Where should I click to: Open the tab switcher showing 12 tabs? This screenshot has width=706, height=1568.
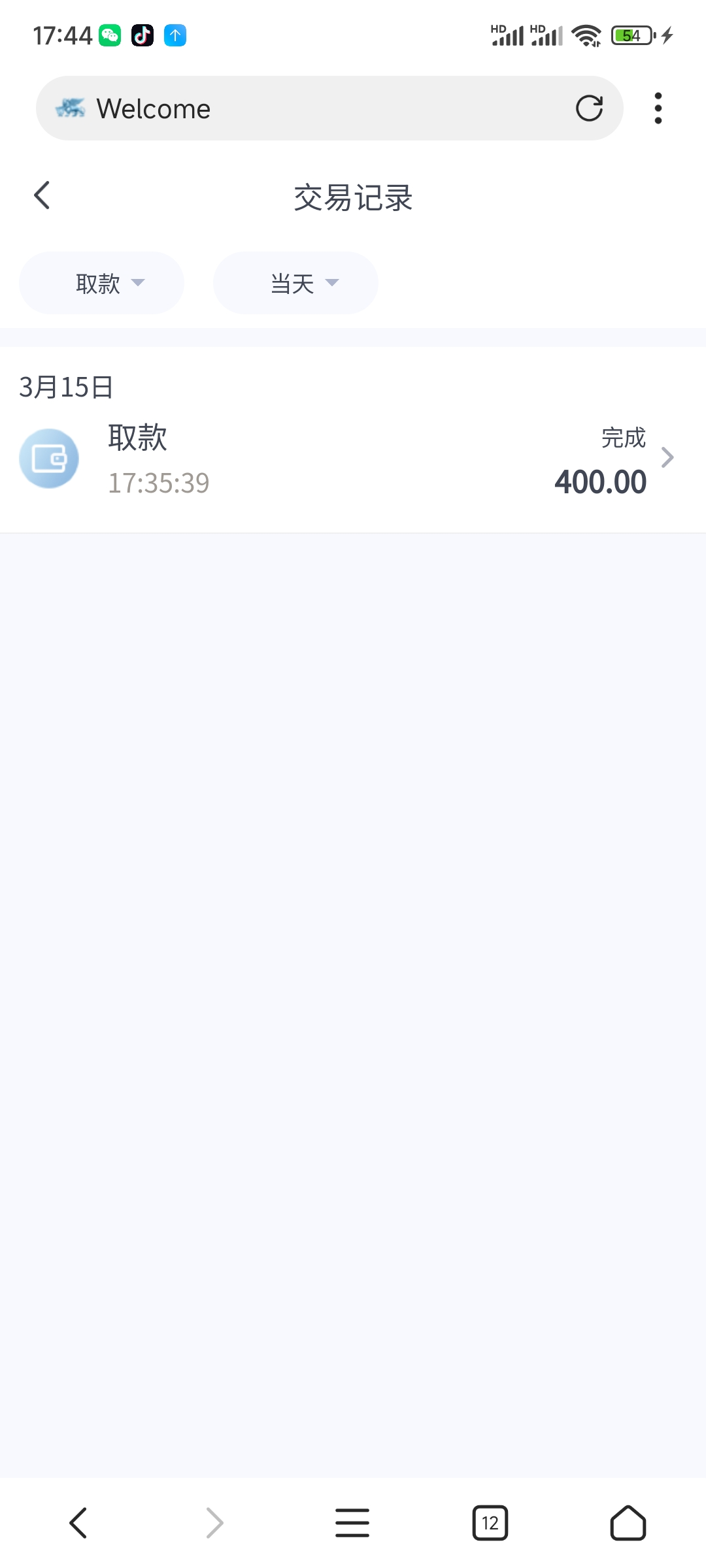490,1524
